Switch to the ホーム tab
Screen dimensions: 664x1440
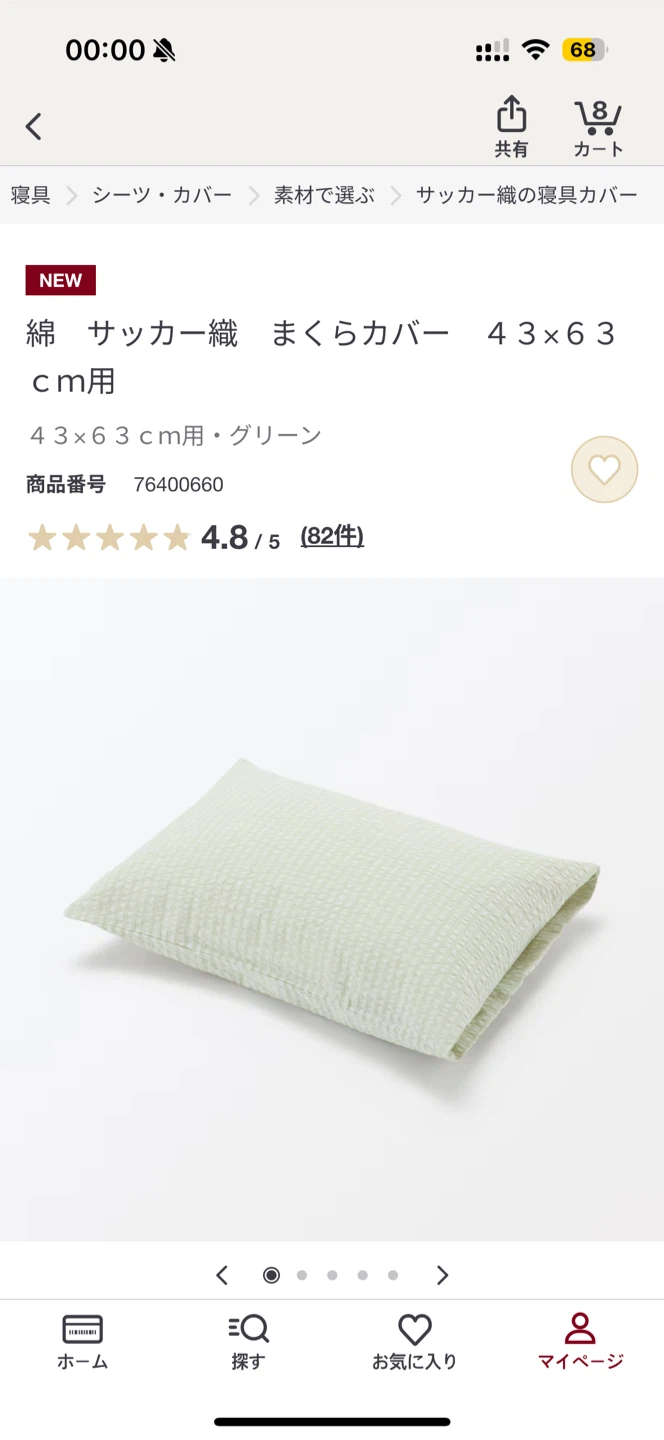click(82, 1342)
